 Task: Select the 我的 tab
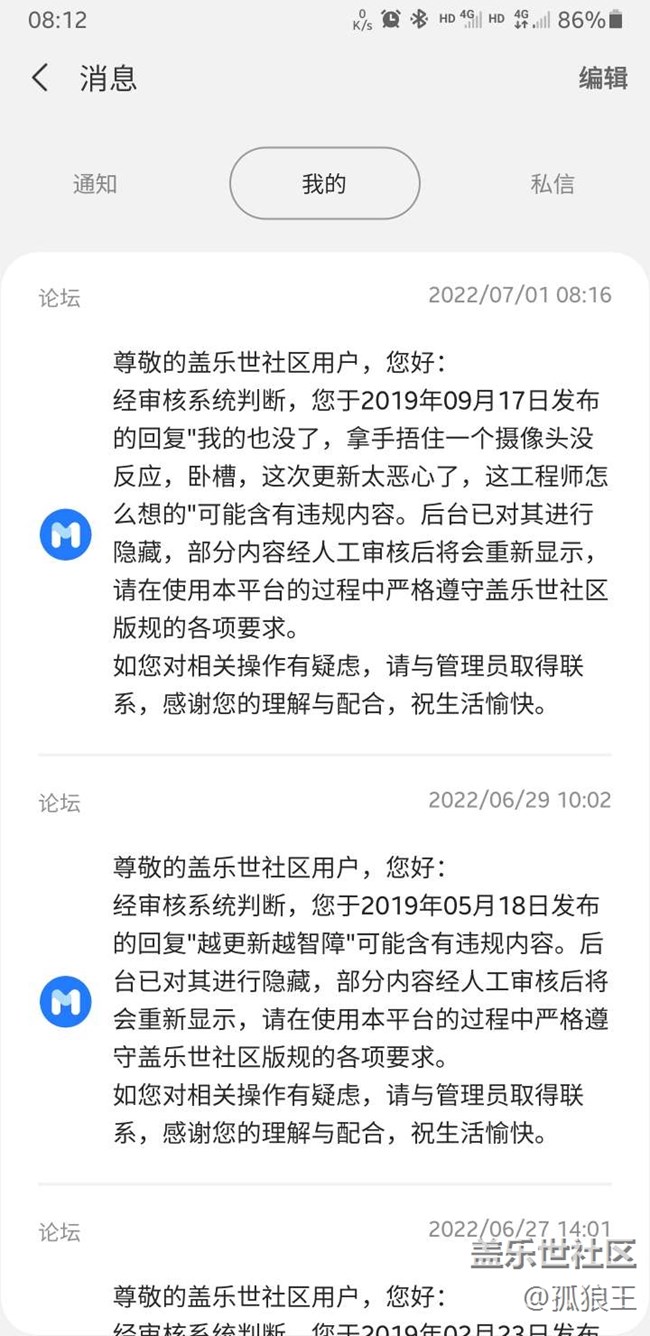point(324,184)
